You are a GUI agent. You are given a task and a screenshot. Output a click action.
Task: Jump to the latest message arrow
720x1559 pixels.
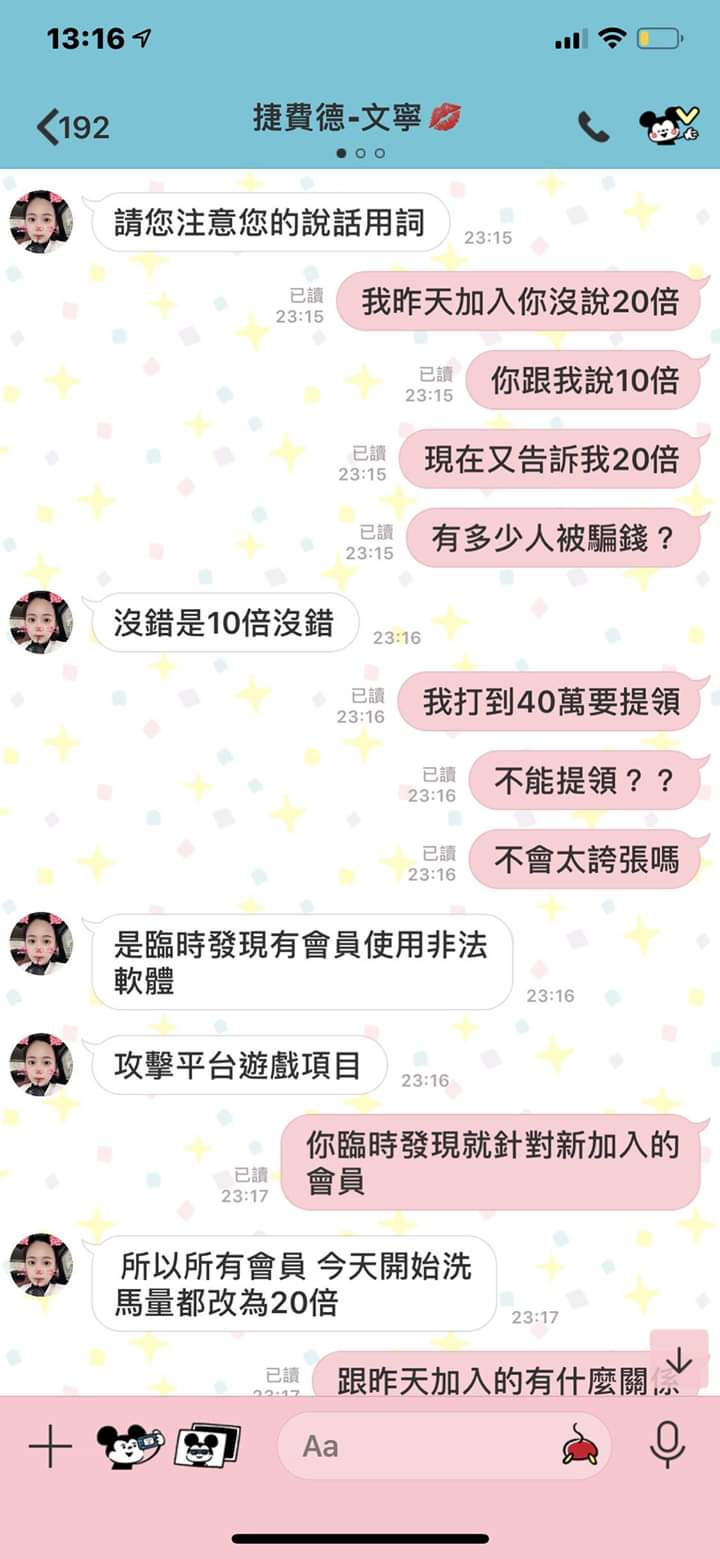[x=679, y=1360]
